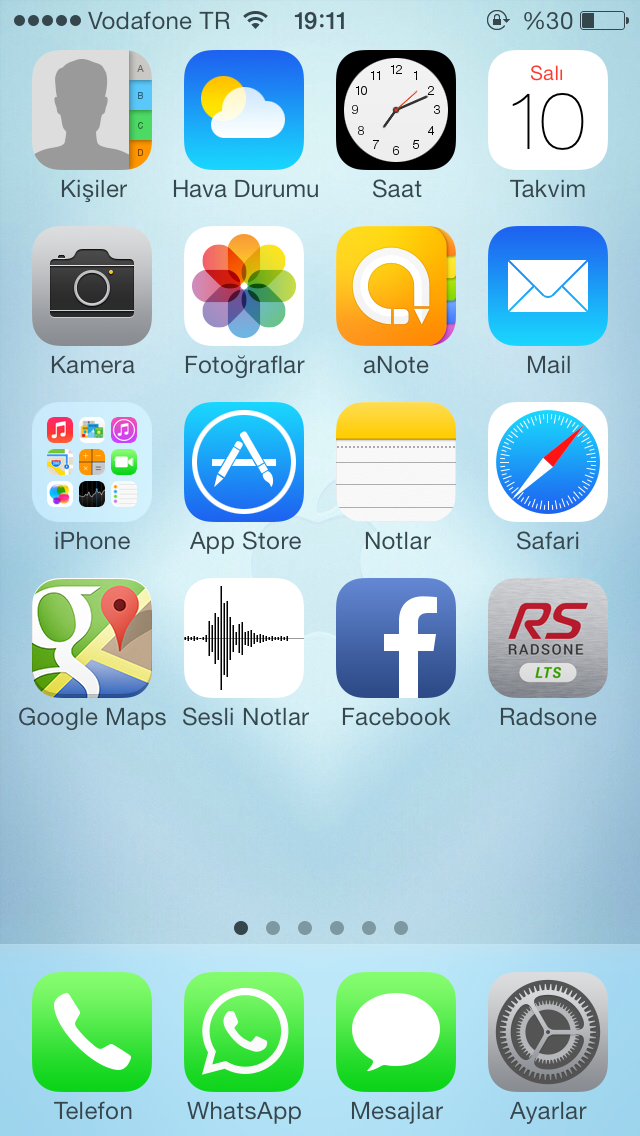Viewport: 640px width, 1136px height.
Task: Launch the Facebook app
Action: 396,638
